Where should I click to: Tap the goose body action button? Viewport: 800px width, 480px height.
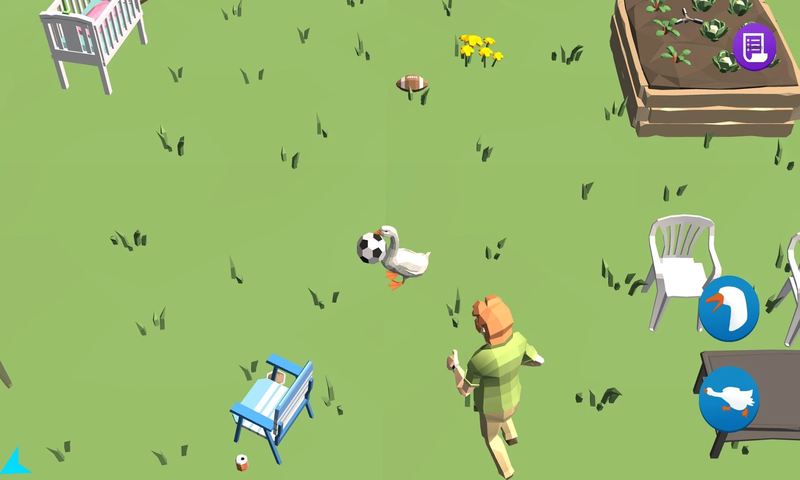[x=729, y=399]
